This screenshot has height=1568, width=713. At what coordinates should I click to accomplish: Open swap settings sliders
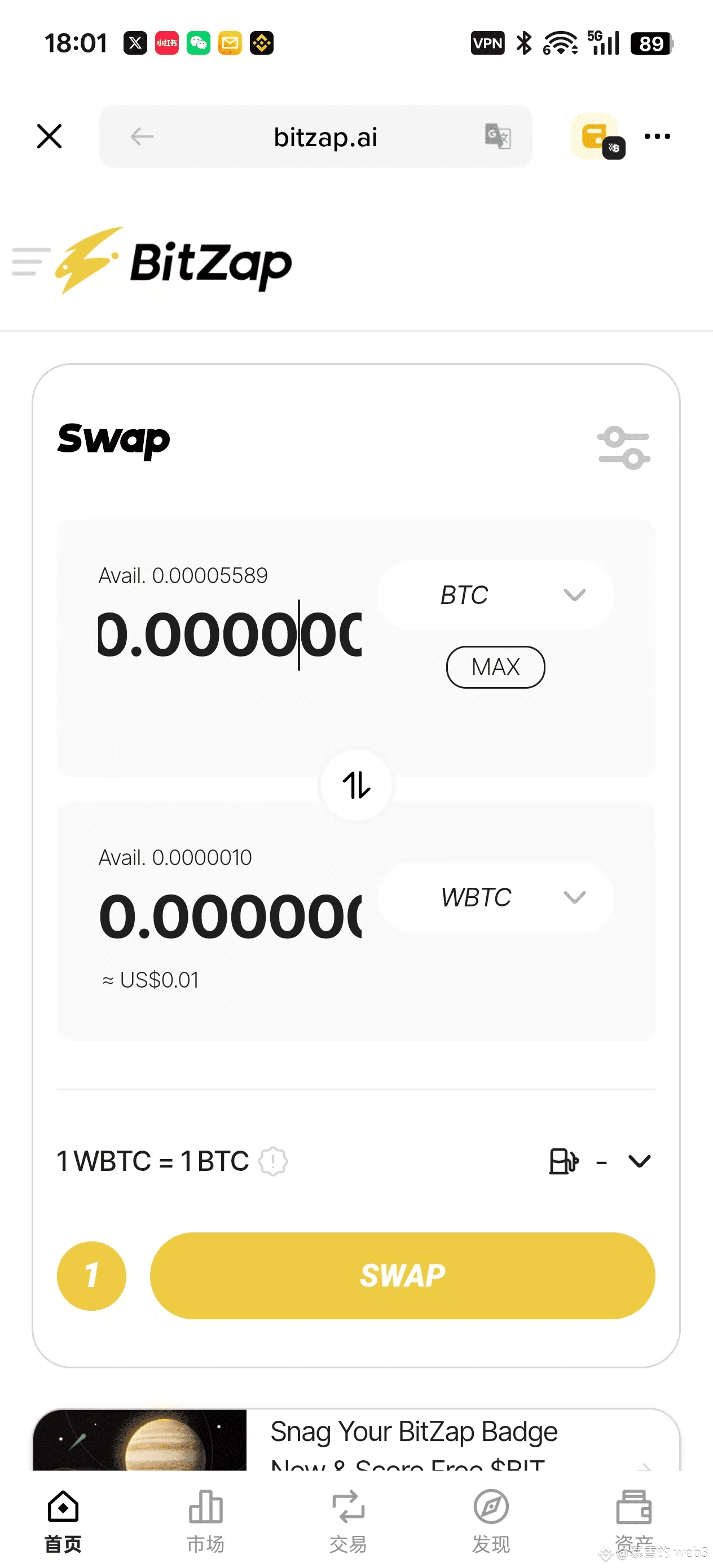pos(624,448)
